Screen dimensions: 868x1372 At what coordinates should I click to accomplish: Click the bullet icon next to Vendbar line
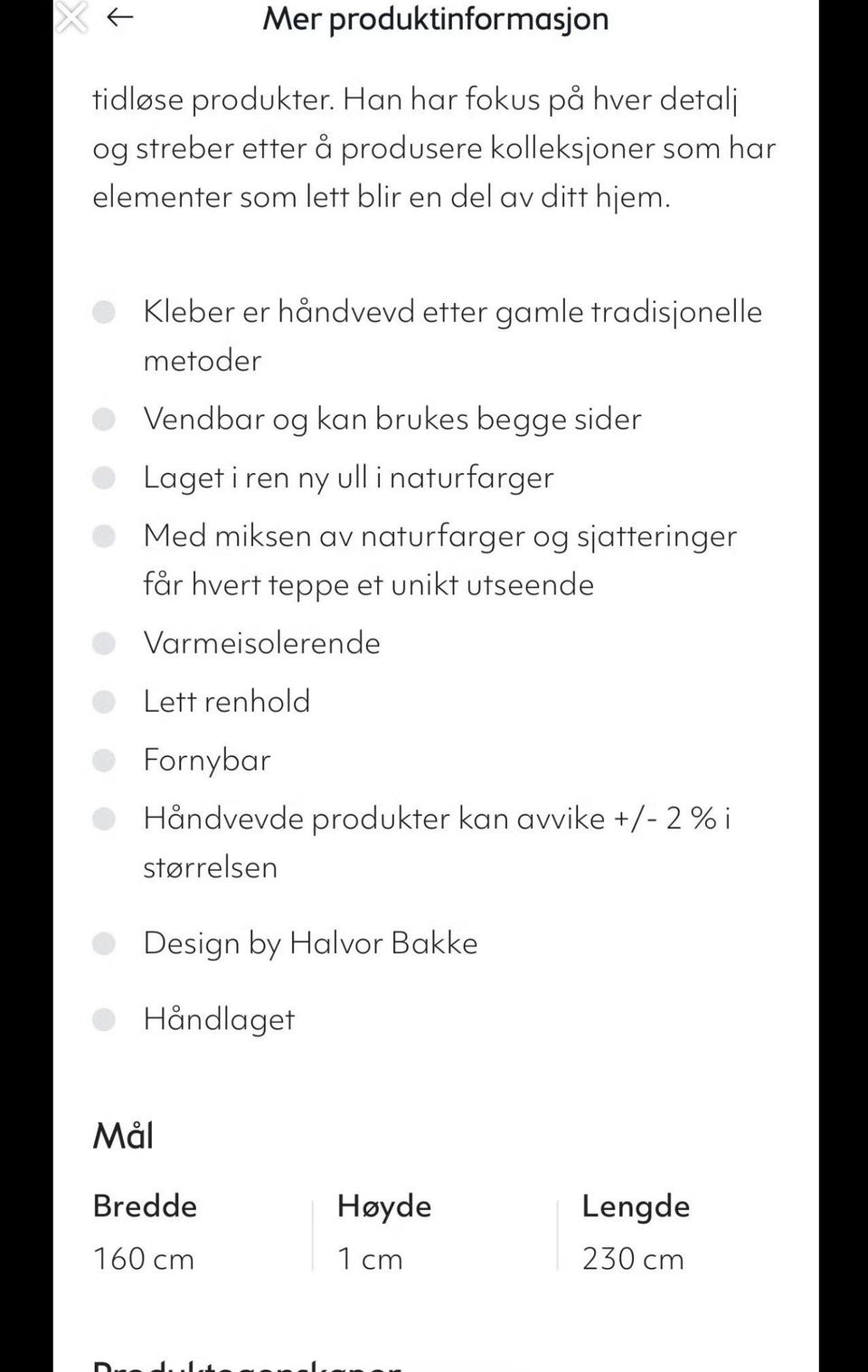[103, 418]
